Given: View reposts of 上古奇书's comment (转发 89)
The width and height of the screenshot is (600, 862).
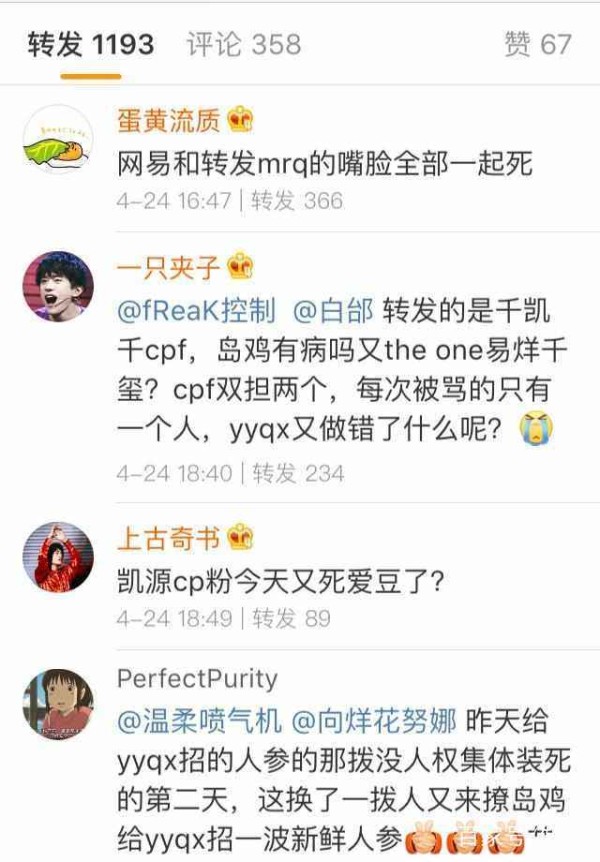Looking at the screenshot, I should click(291, 619).
